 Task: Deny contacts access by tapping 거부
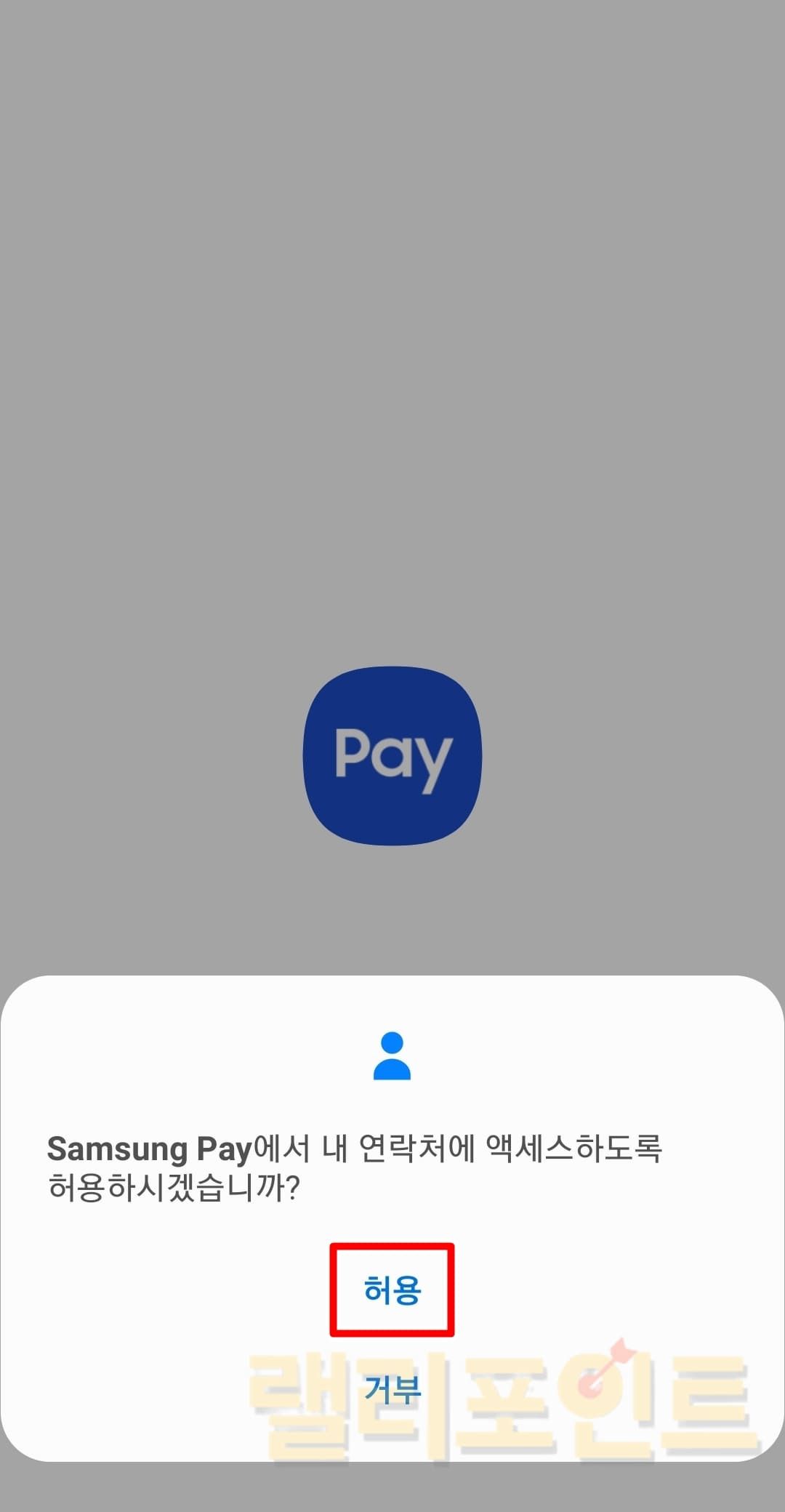point(392,1389)
